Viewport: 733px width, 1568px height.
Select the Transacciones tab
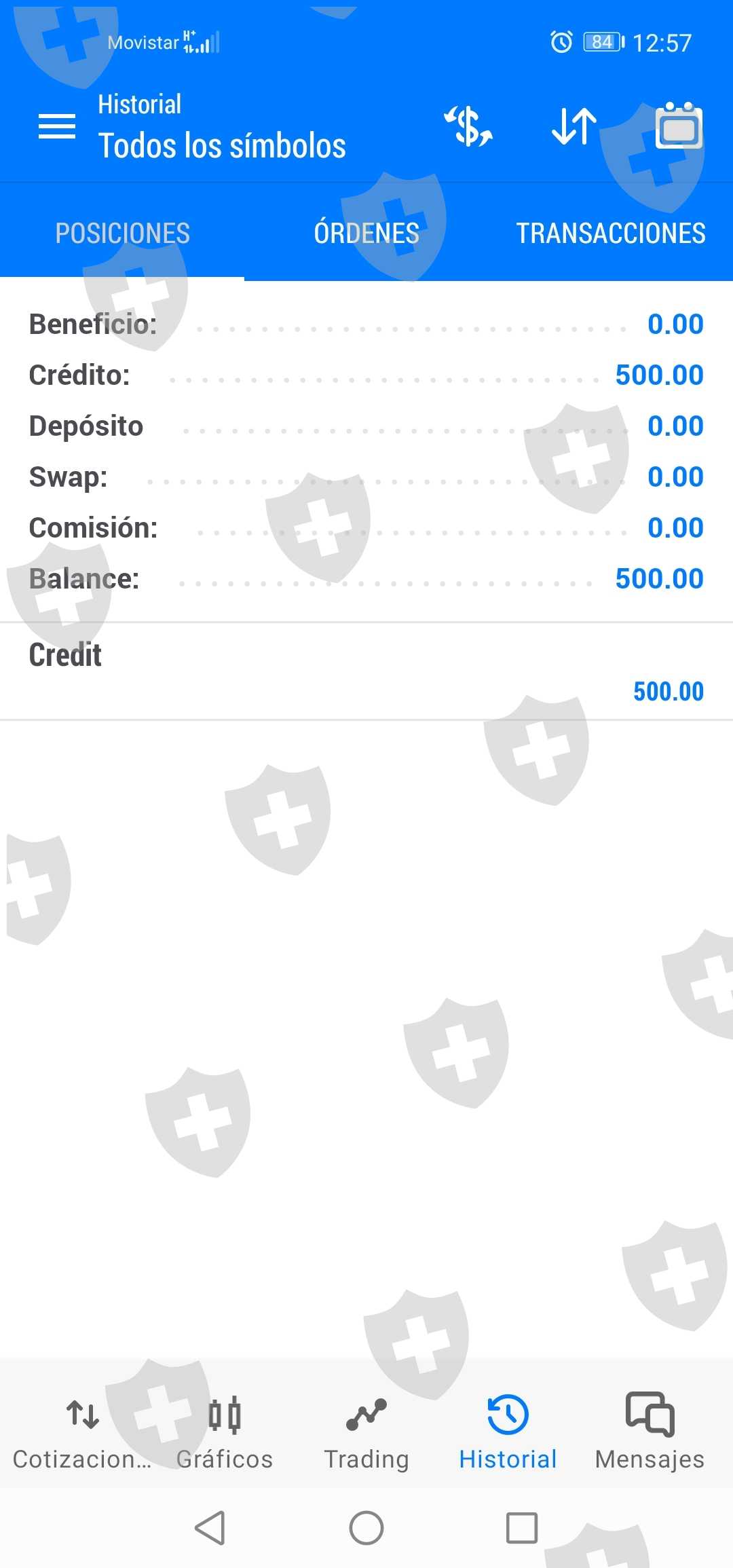pyautogui.click(x=611, y=233)
